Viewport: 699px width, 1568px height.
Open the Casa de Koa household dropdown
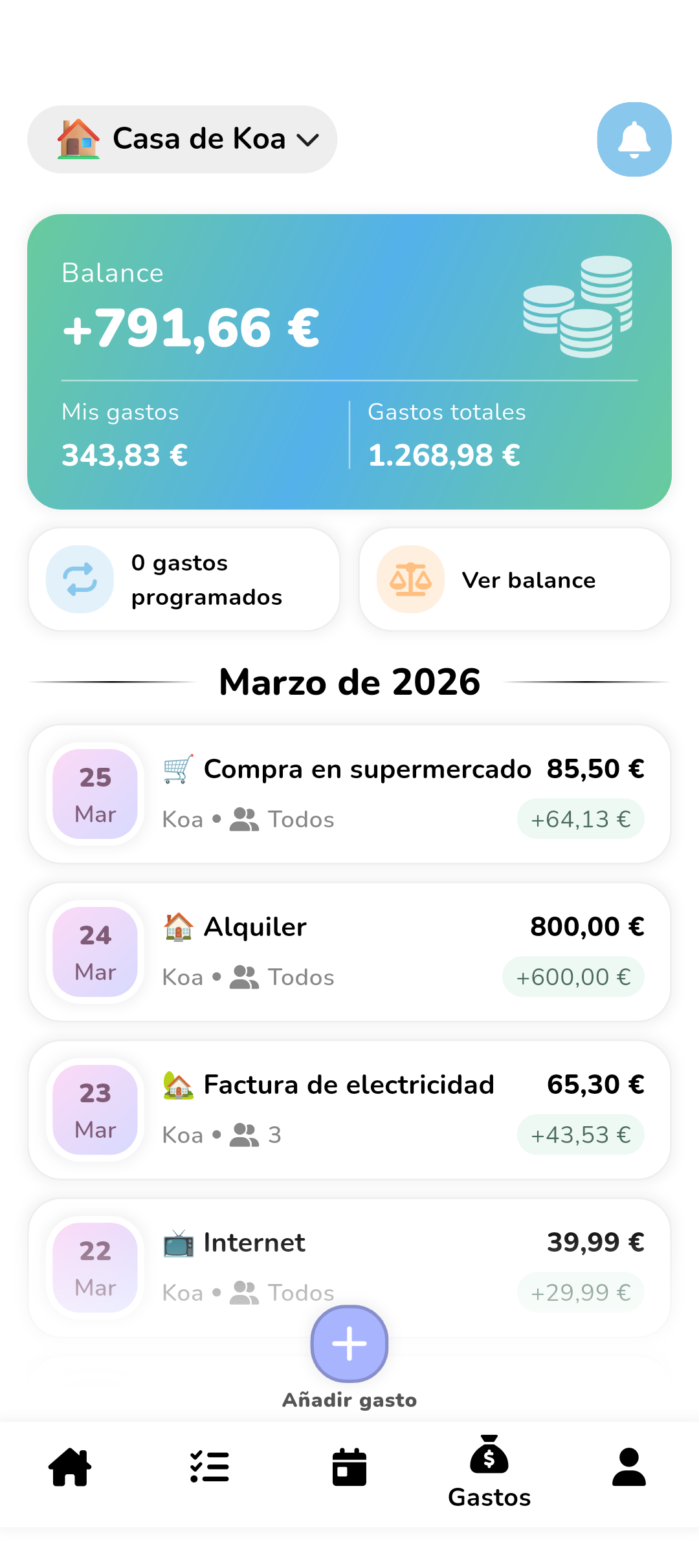tap(181, 138)
